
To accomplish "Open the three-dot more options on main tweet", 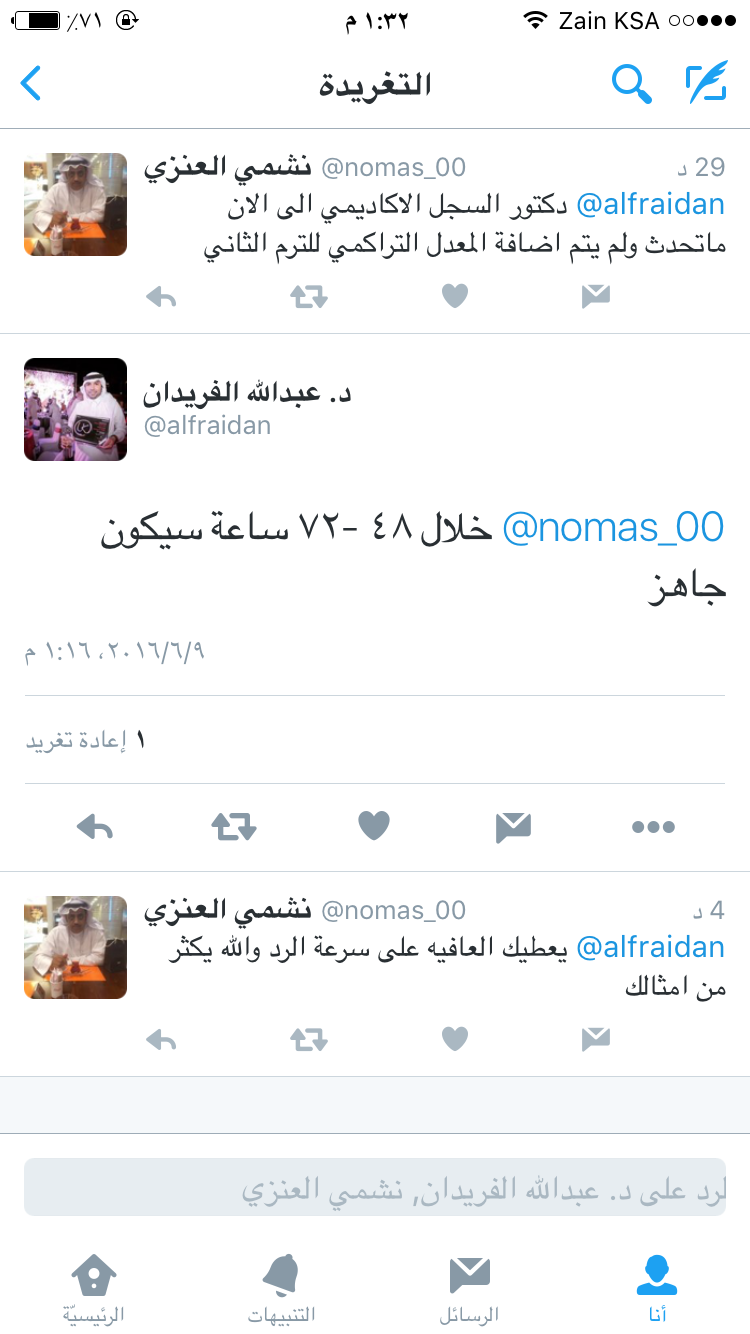I will [654, 827].
